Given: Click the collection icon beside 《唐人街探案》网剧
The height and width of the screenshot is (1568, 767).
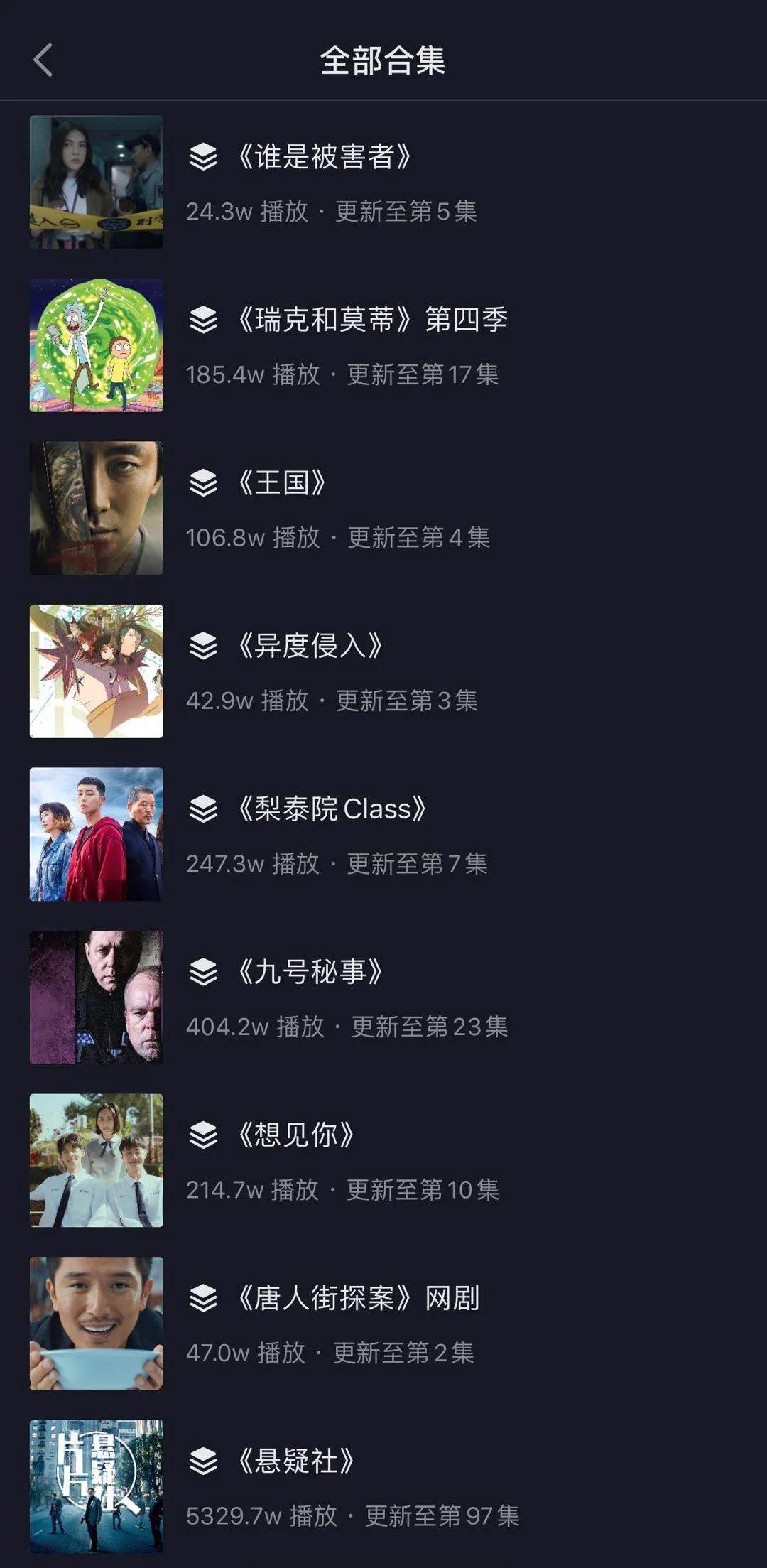Looking at the screenshot, I should tap(202, 1299).
